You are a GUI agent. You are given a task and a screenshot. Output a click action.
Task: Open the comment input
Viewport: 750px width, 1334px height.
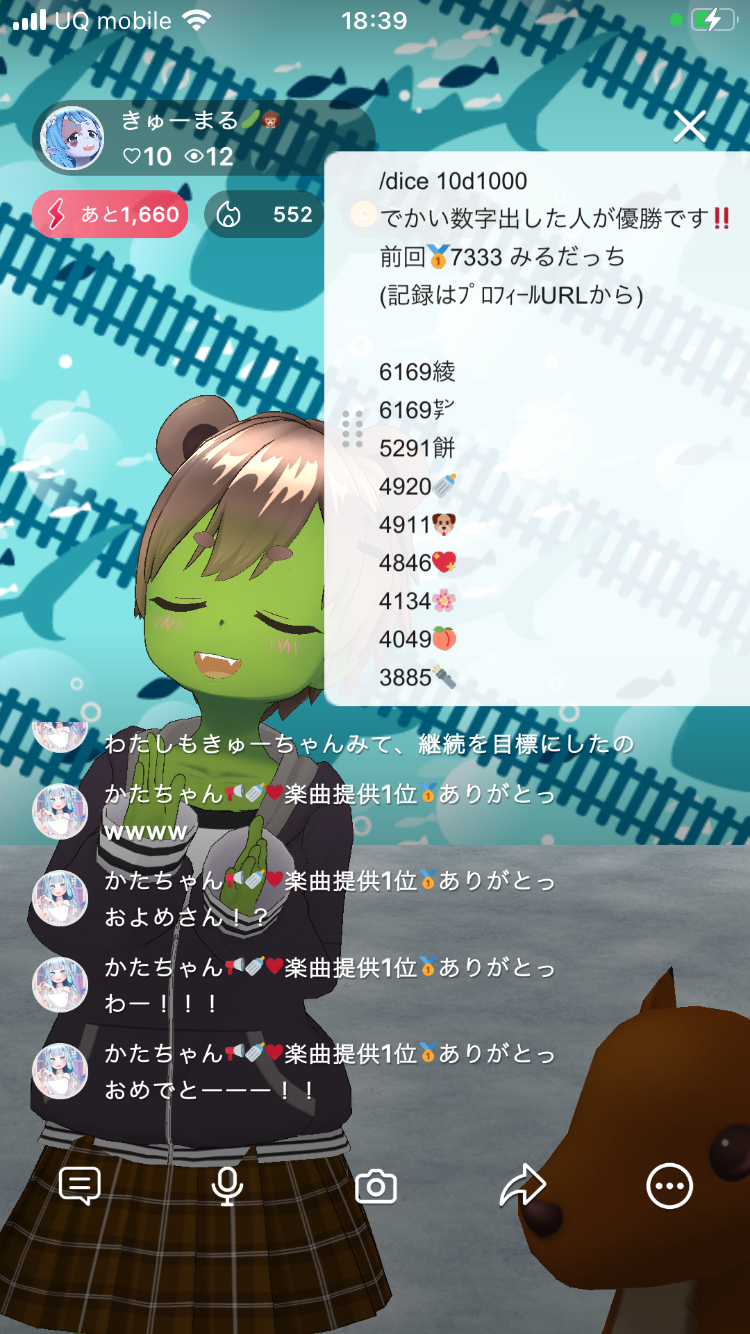(x=80, y=1186)
